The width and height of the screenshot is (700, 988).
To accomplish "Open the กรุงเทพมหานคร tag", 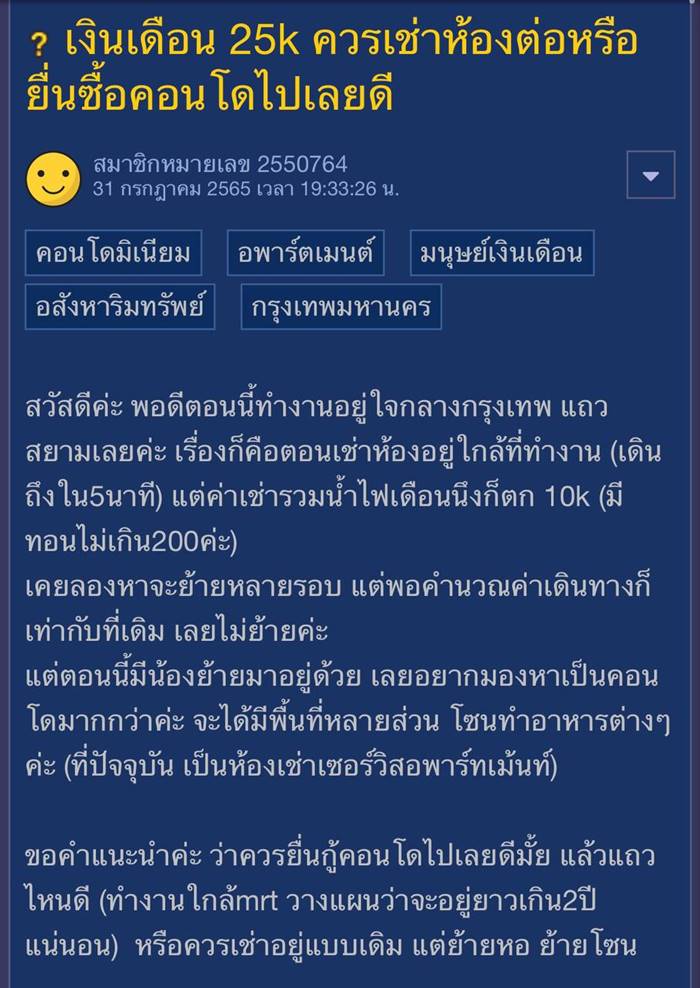I will click(341, 307).
